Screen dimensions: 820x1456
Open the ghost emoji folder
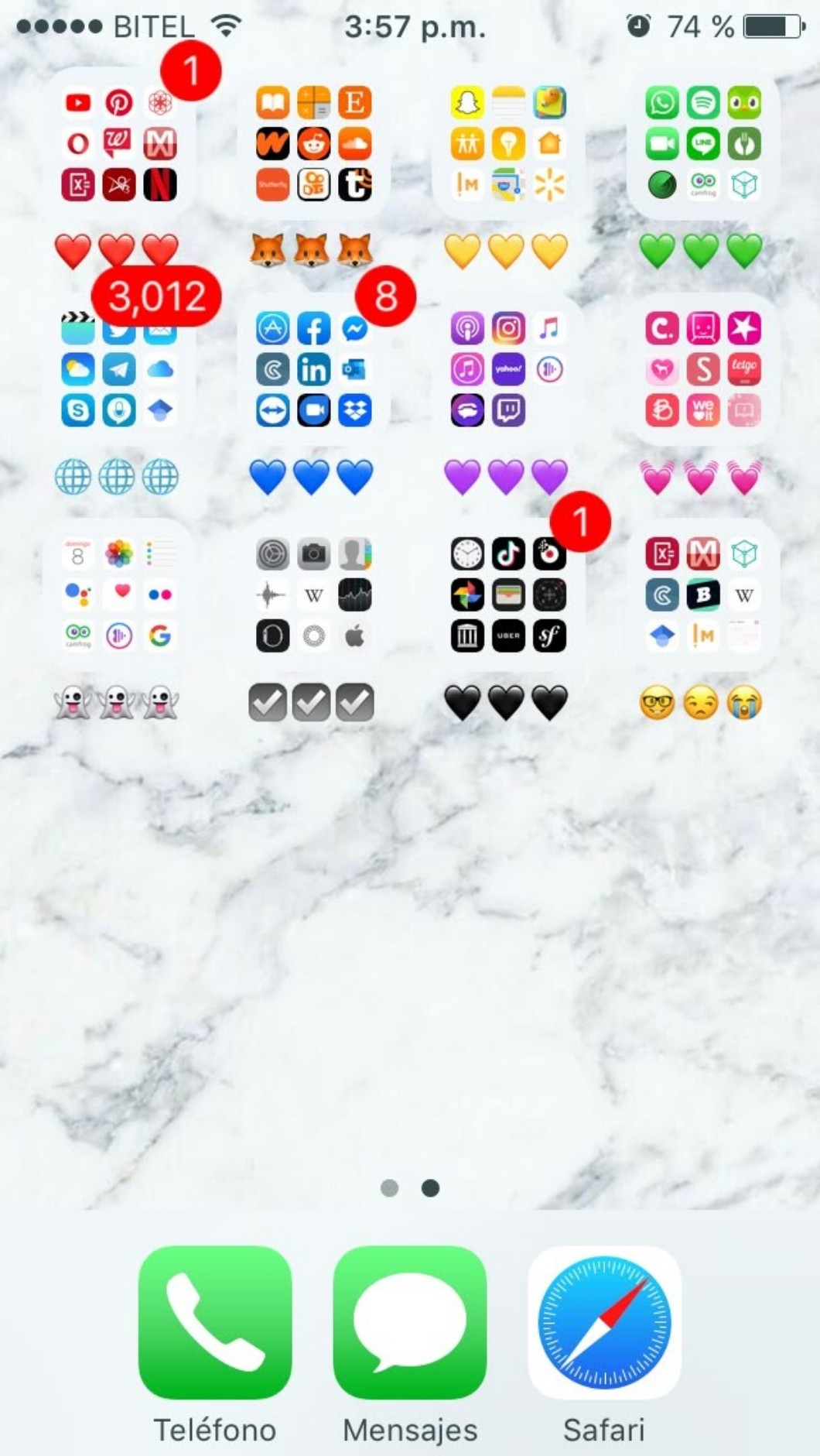[x=119, y=595]
